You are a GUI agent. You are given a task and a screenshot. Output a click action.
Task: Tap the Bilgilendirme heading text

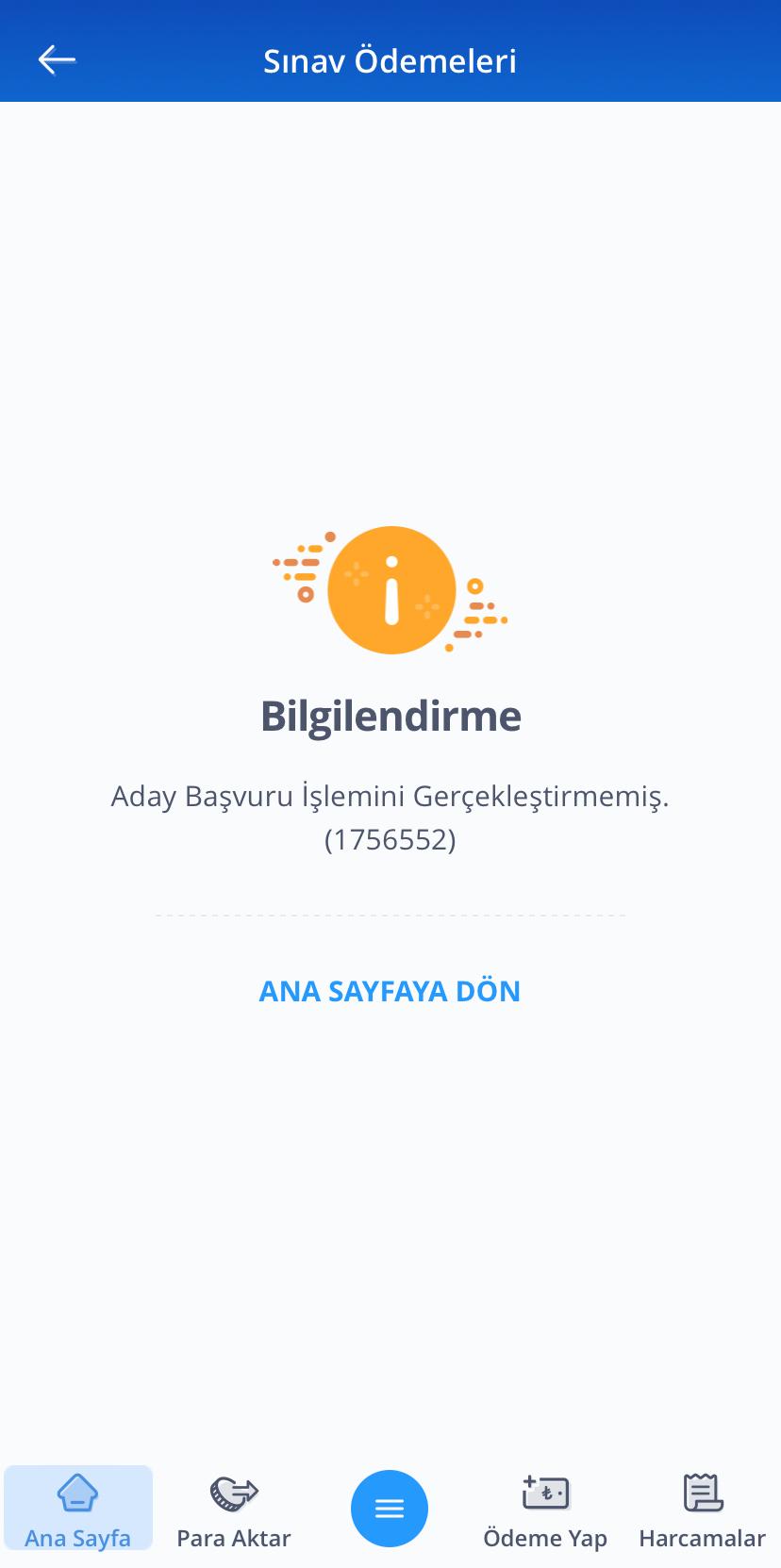tap(390, 717)
